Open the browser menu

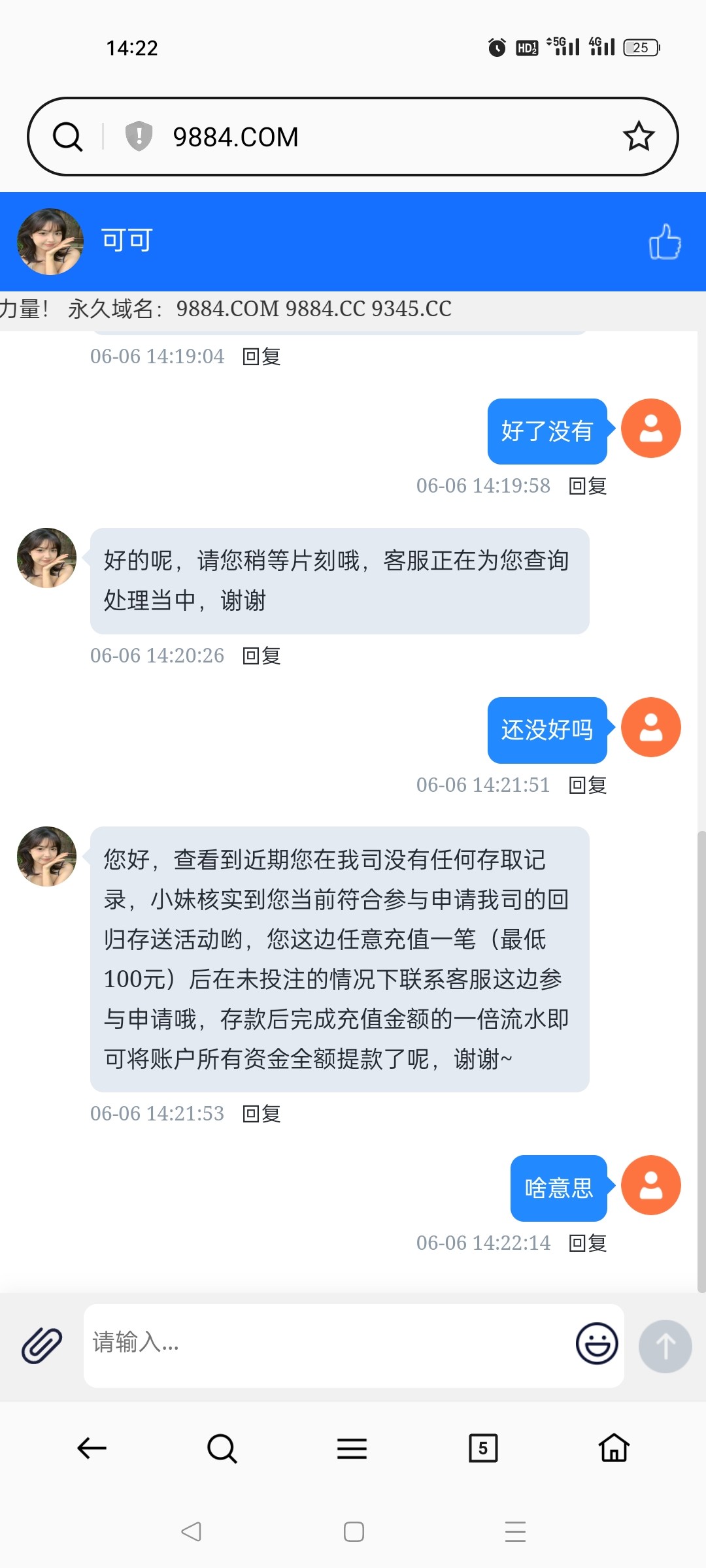click(352, 1448)
